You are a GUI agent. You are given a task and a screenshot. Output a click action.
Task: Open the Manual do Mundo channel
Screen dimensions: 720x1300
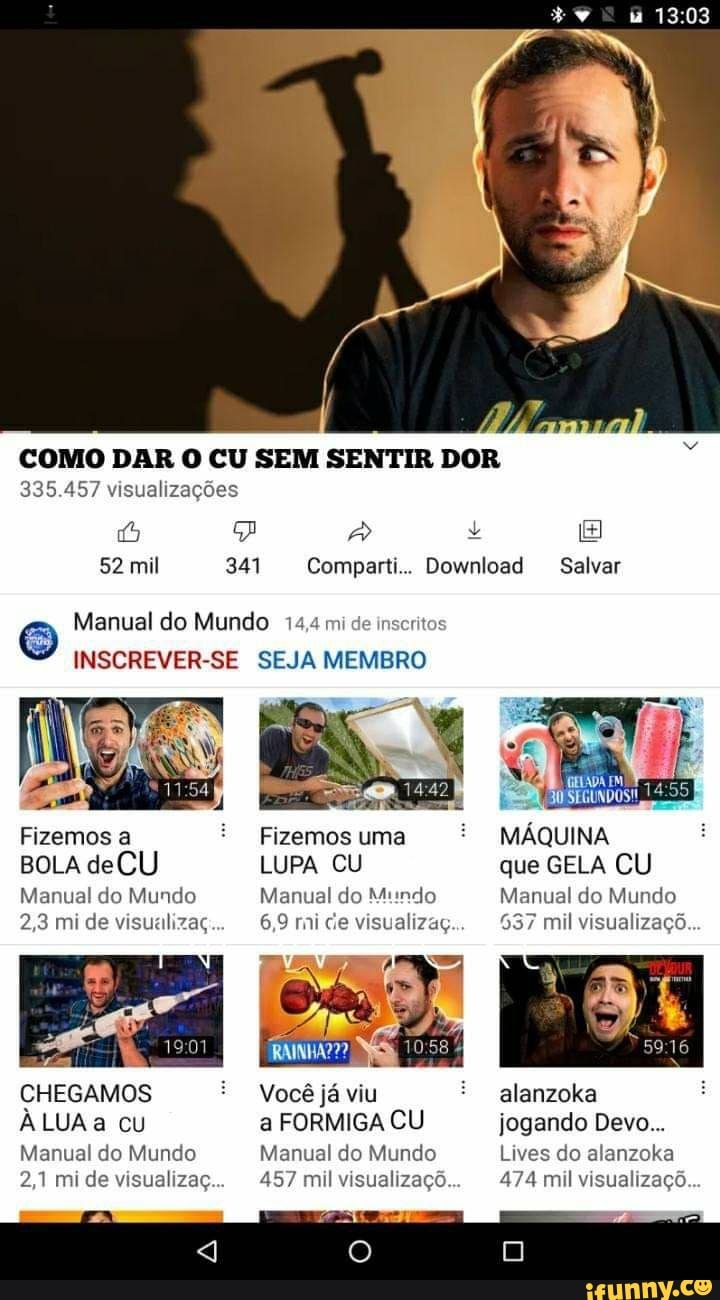pos(171,622)
